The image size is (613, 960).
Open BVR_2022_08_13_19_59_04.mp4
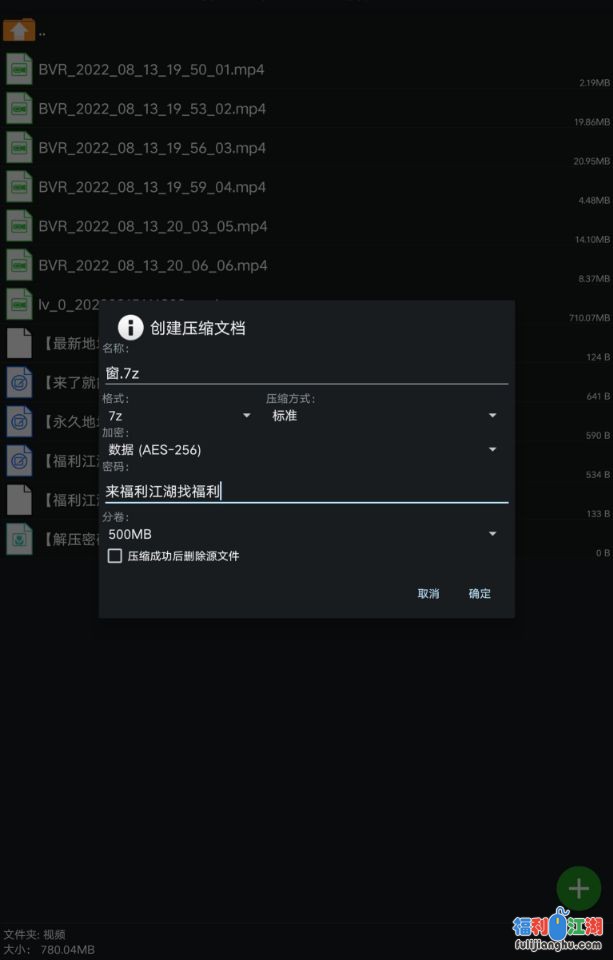(150, 187)
